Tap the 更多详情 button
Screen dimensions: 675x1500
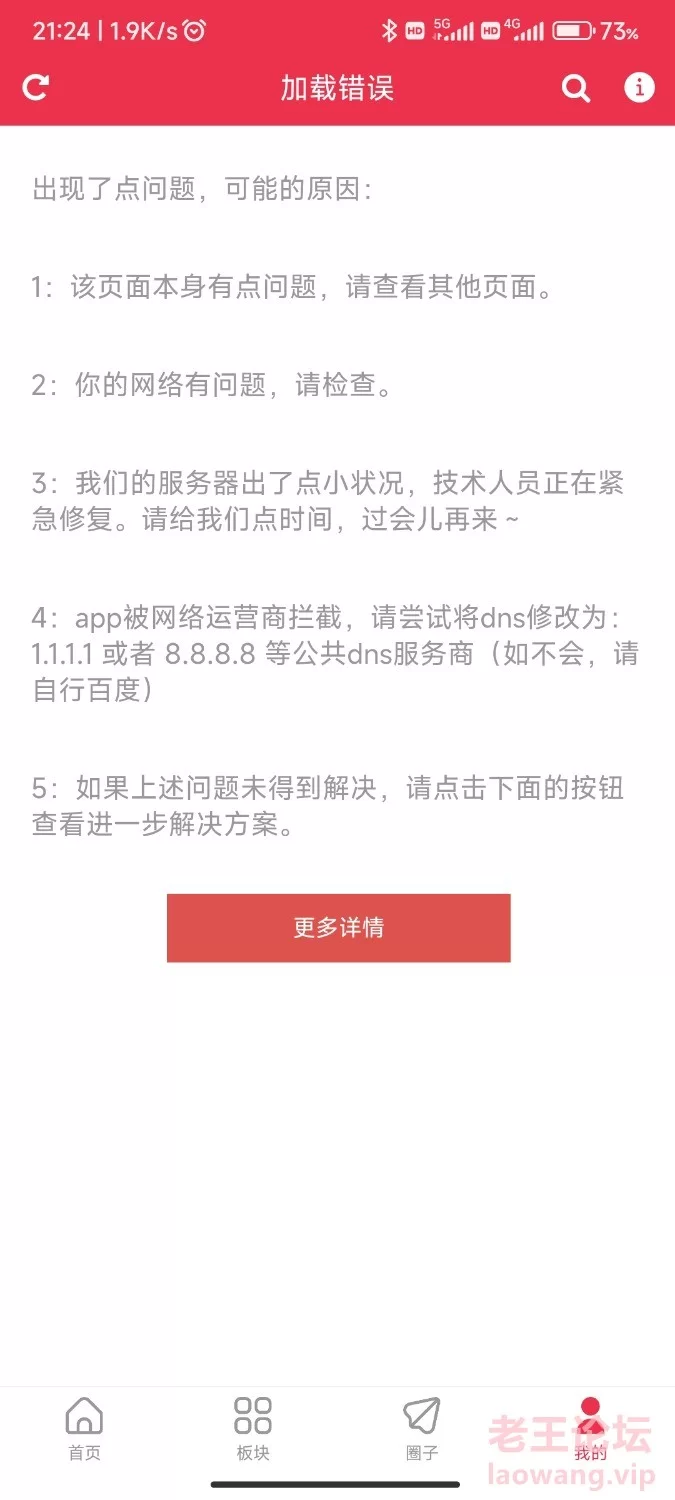(x=338, y=928)
